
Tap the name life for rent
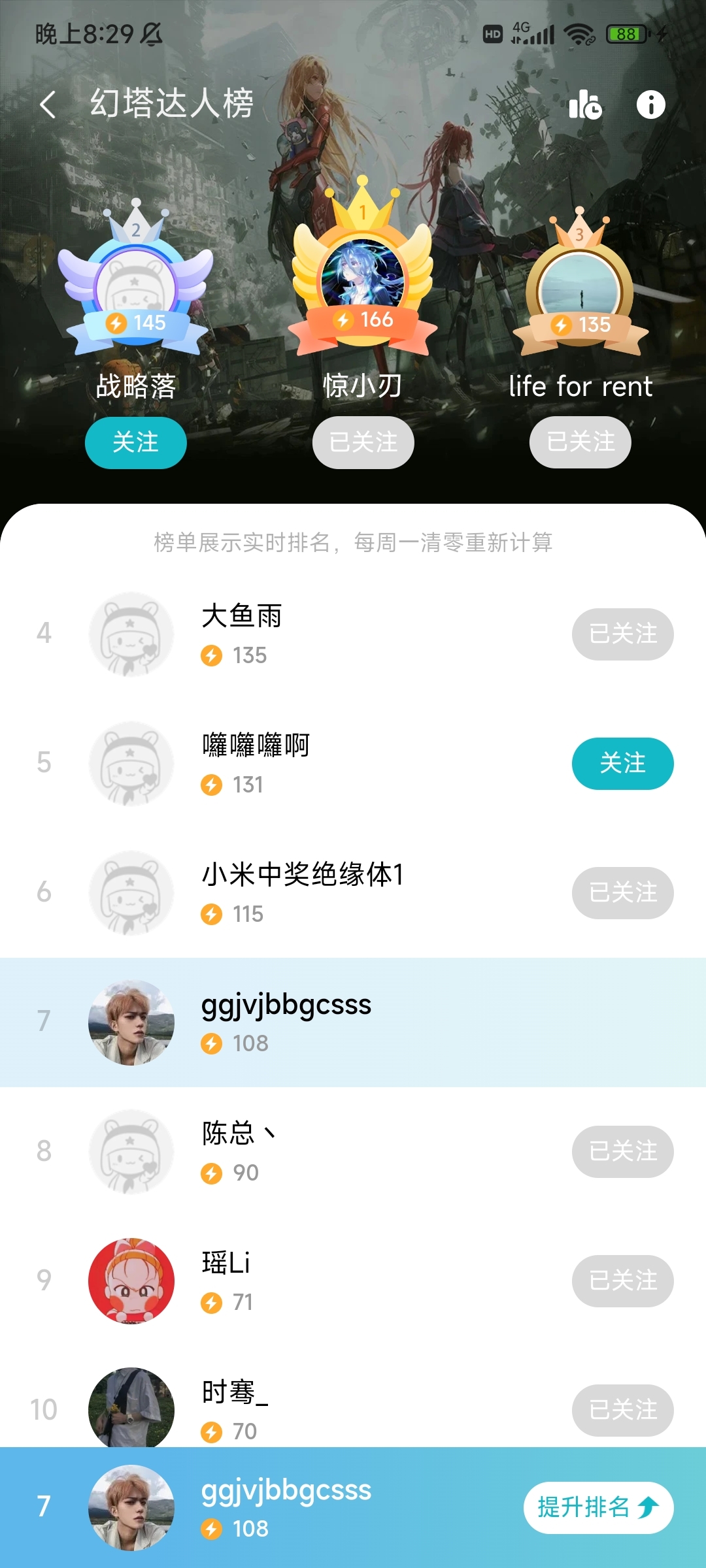[x=580, y=386]
